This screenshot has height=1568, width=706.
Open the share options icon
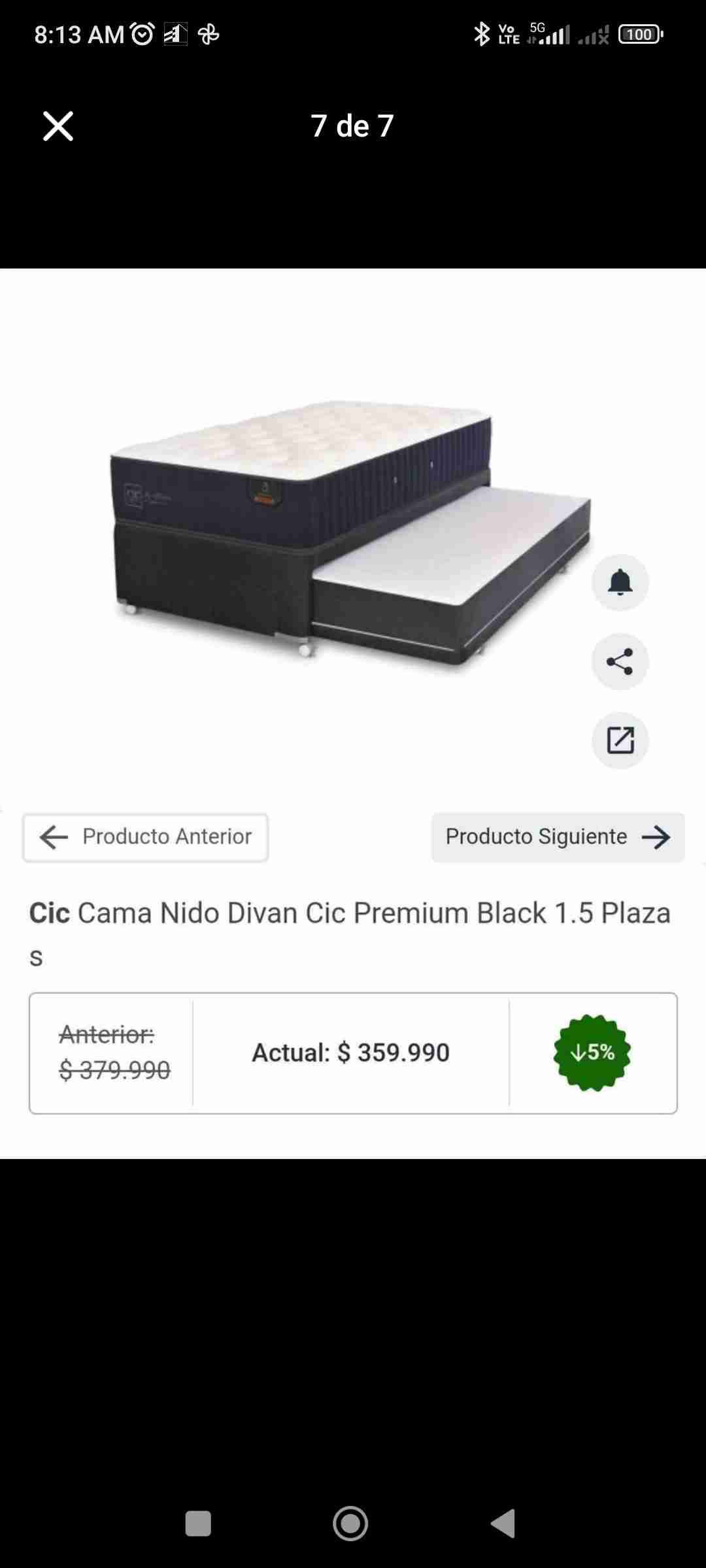(620, 662)
